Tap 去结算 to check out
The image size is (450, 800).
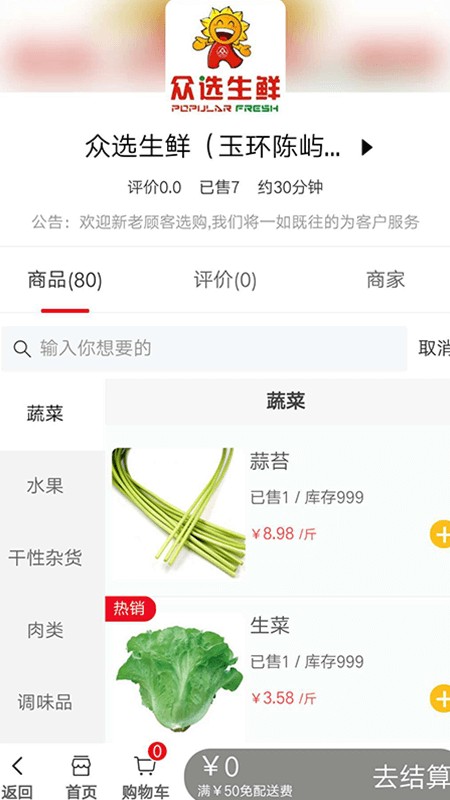(x=411, y=777)
